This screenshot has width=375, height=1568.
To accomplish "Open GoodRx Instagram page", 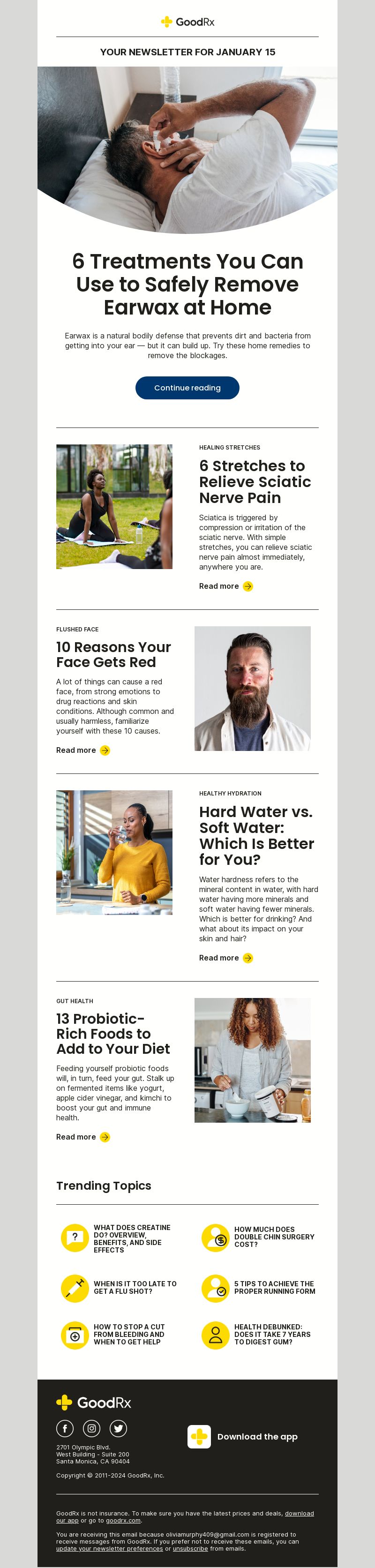I will (x=91, y=1428).
